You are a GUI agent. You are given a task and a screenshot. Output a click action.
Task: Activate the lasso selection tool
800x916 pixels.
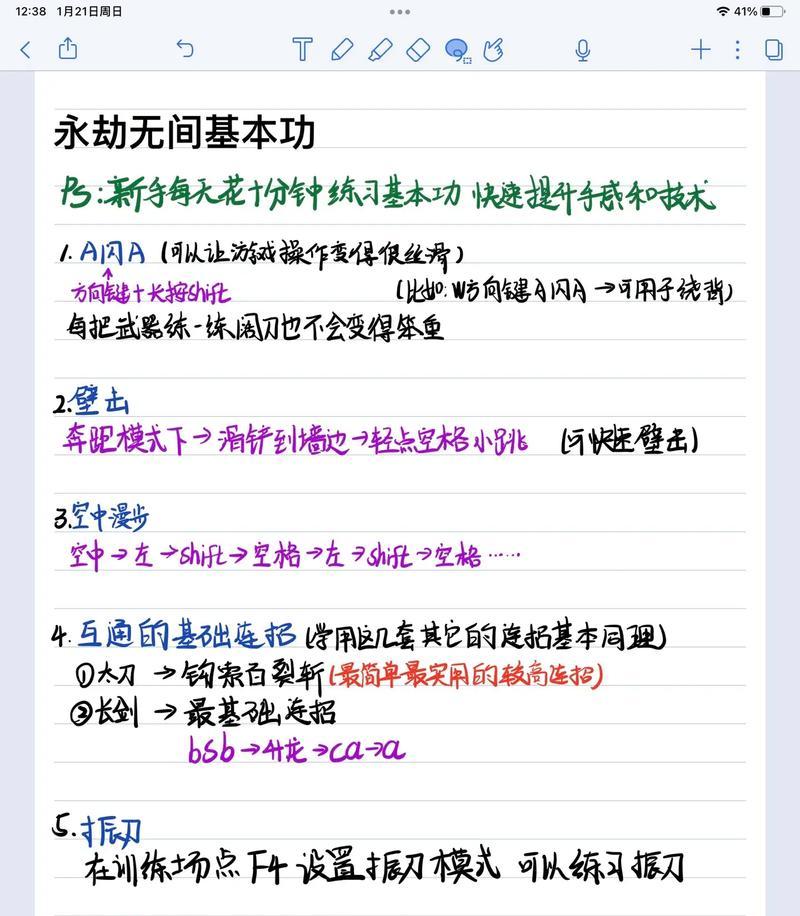tap(457, 50)
